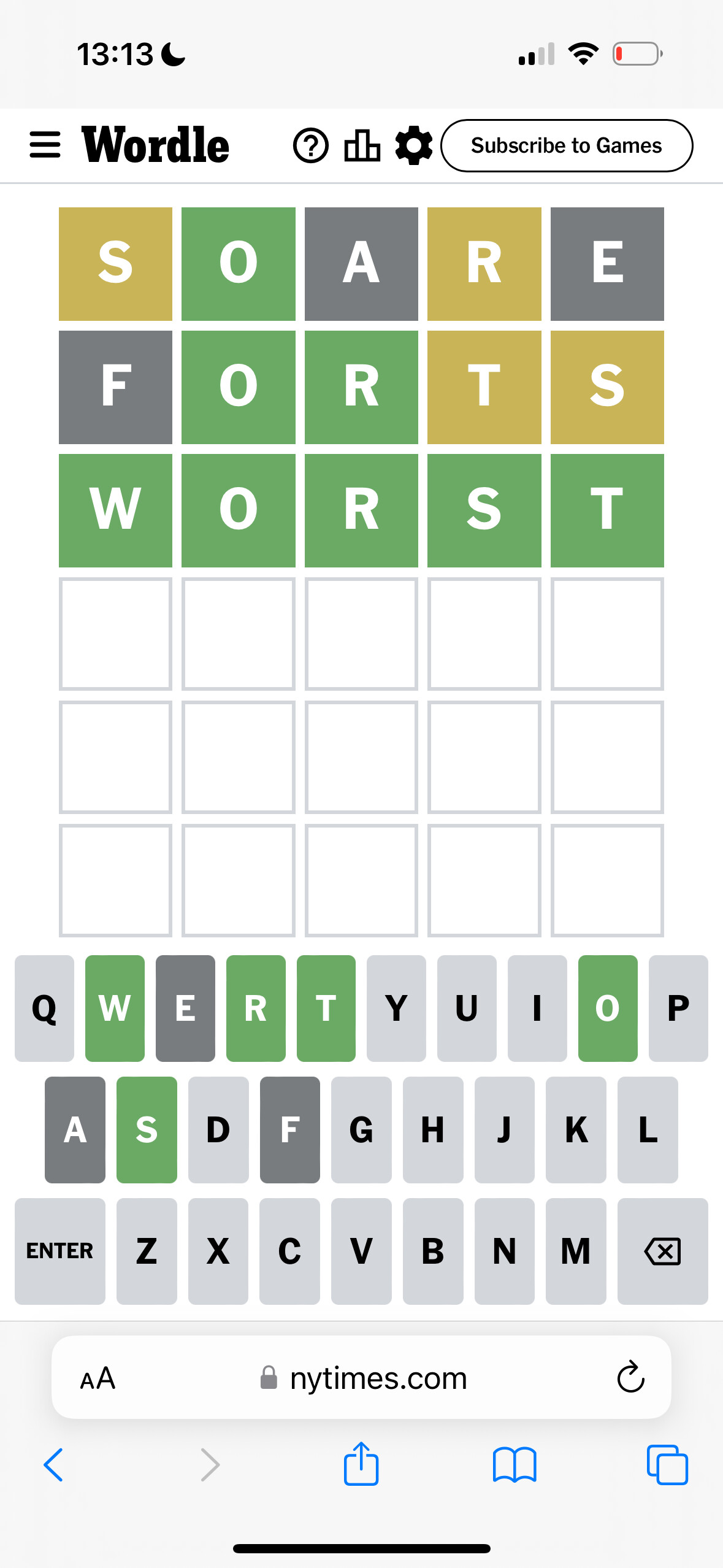This screenshot has height=1568, width=723.
Task: Tap the Y key
Action: point(396,1008)
